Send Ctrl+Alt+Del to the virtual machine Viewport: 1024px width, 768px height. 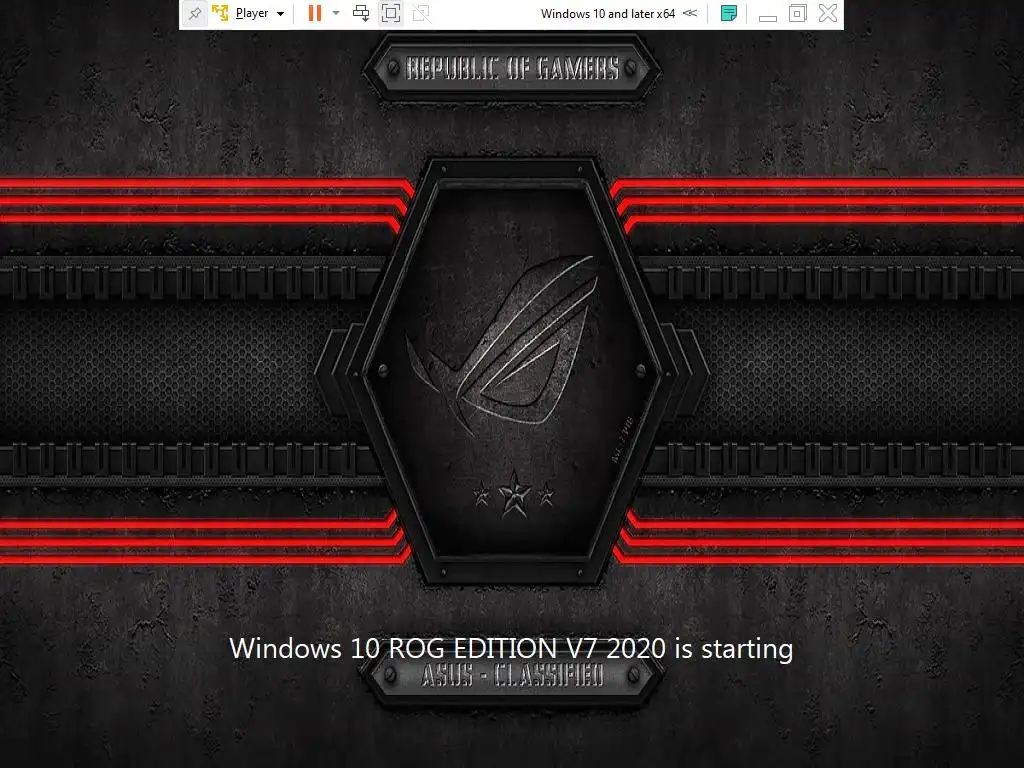pyautogui.click(x=362, y=14)
